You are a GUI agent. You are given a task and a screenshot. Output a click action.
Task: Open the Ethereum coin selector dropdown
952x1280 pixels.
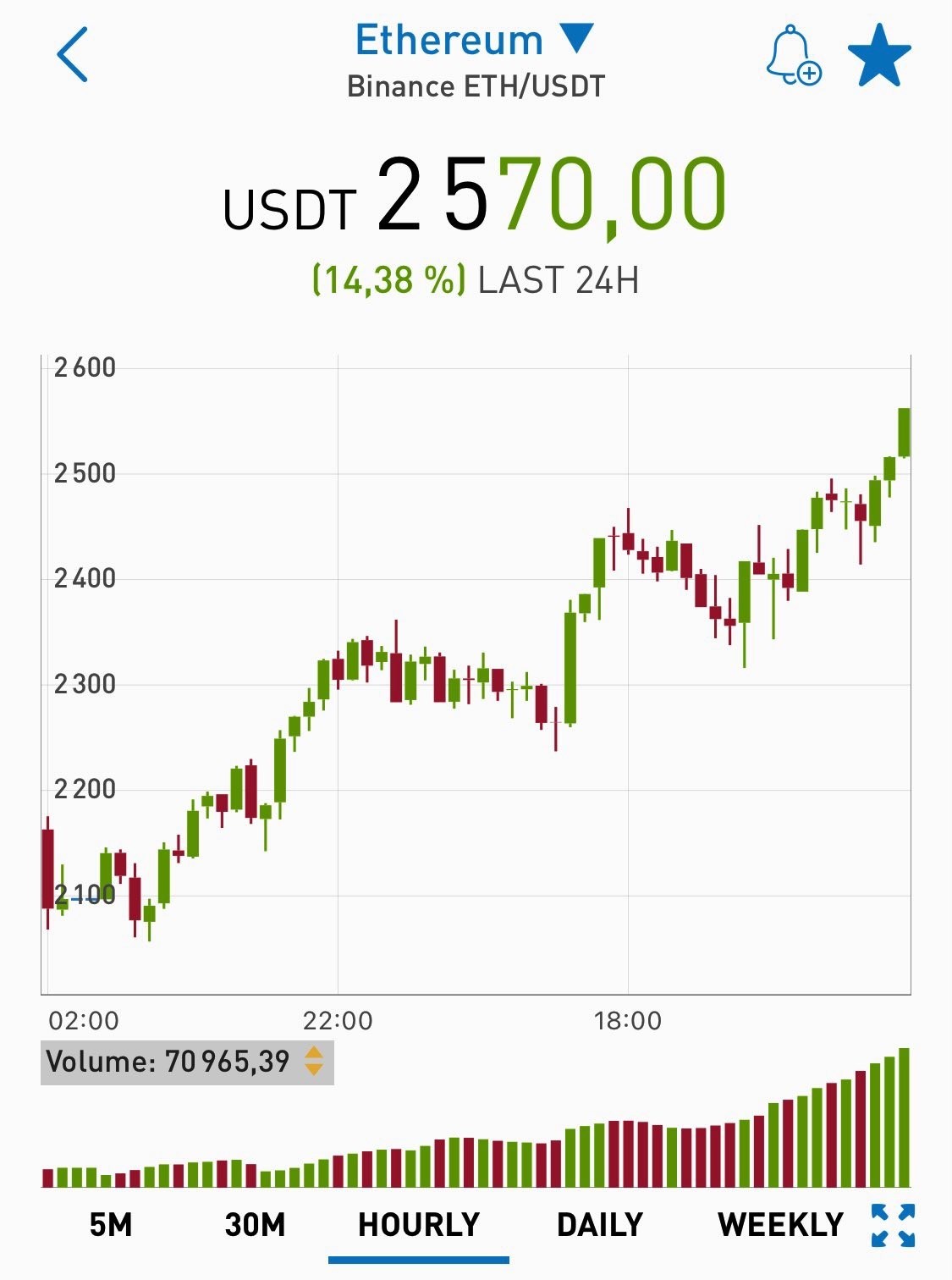475,40
